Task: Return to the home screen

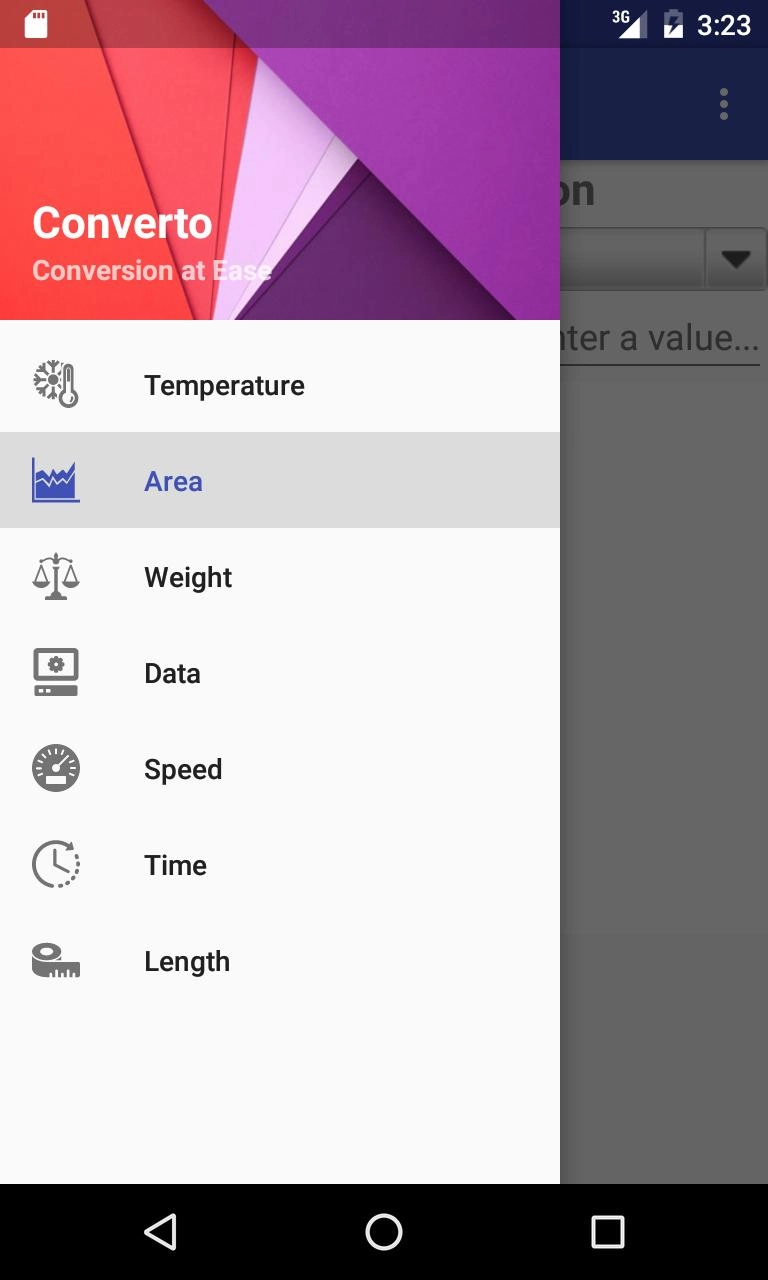Action: coord(384,1232)
